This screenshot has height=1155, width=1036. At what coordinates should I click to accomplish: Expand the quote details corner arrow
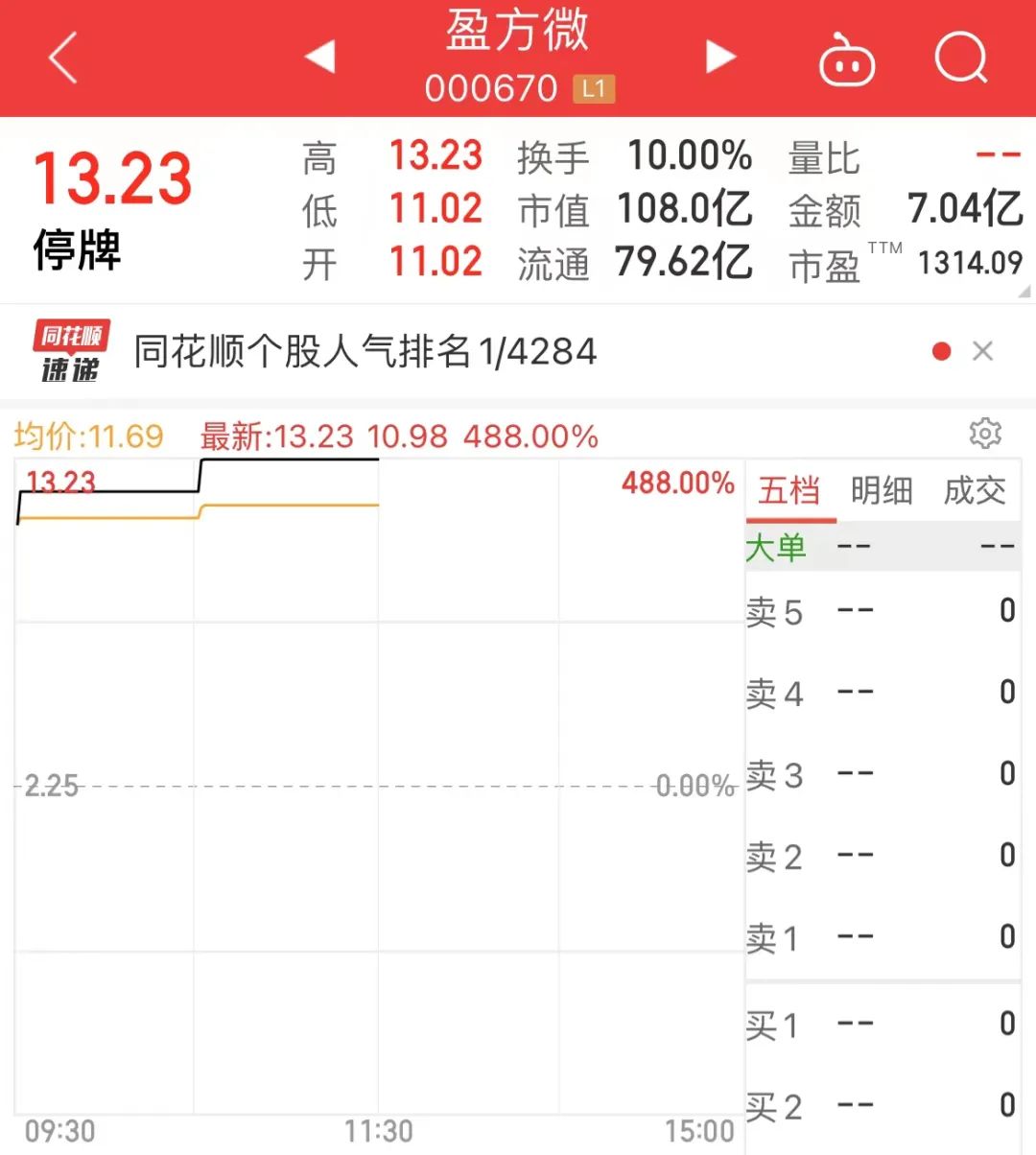[x=1024, y=292]
